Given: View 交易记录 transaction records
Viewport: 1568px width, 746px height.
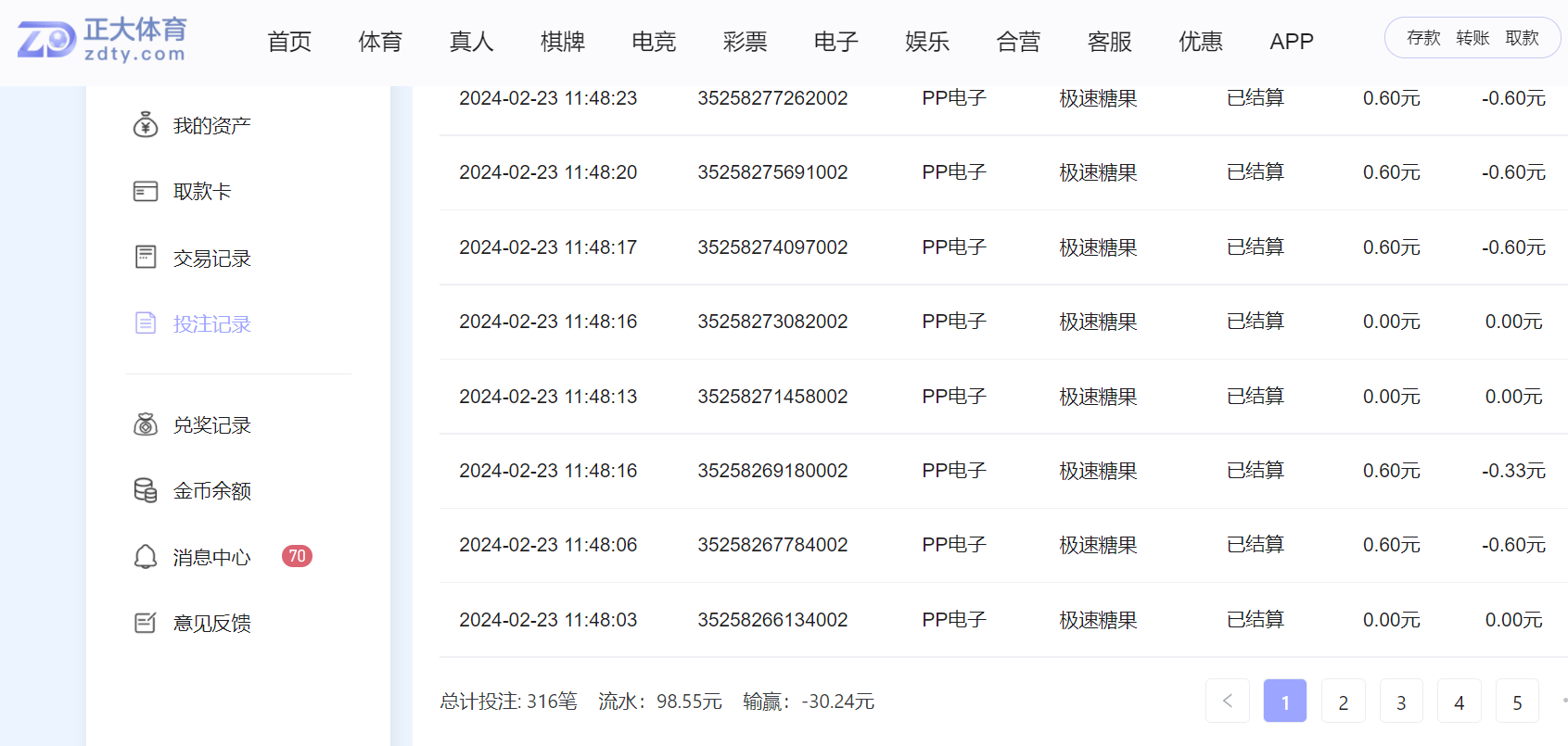Looking at the screenshot, I should pyautogui.click(x=211, y=259).
